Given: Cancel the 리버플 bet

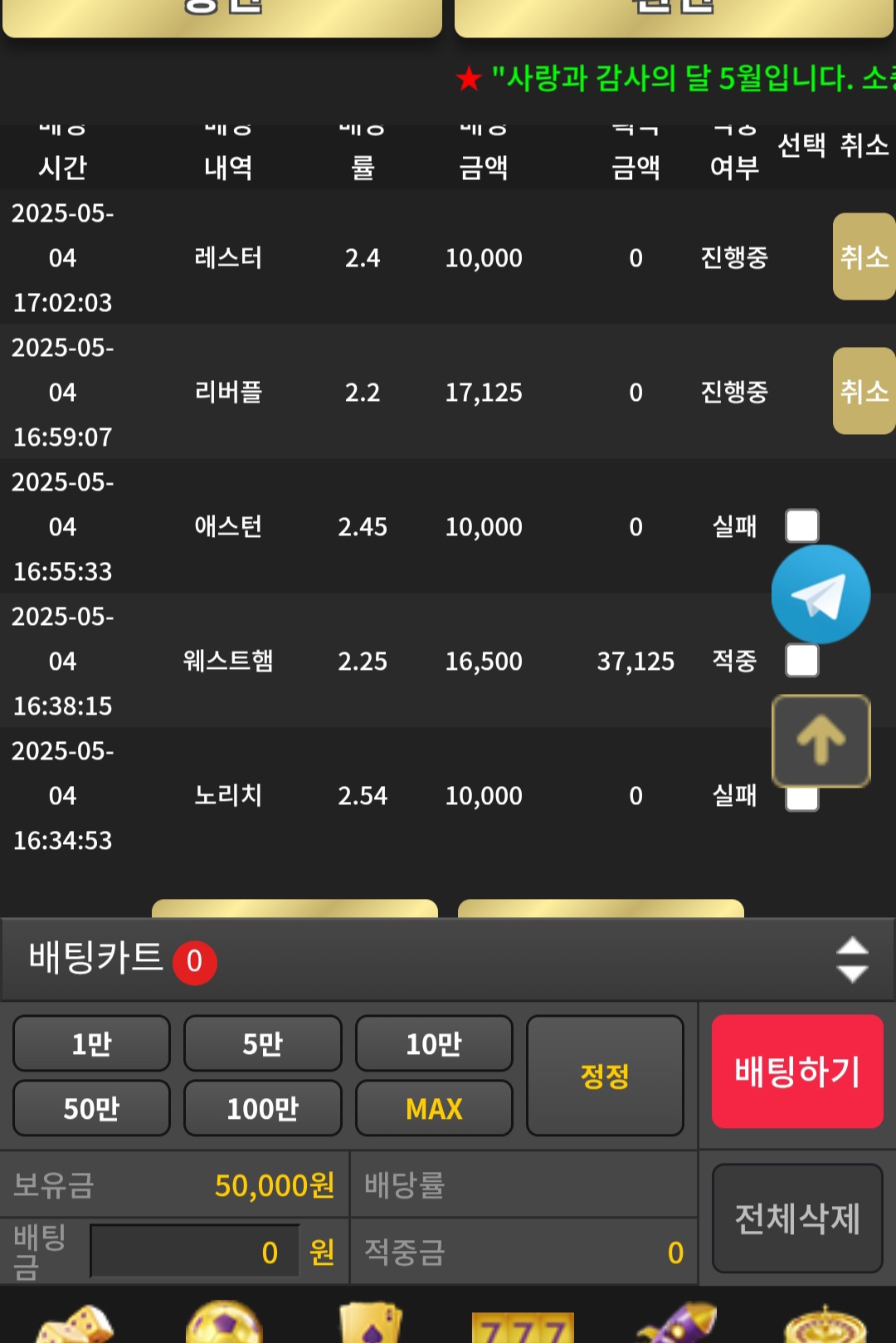Looking at the screenshot, I should (864, 392).
